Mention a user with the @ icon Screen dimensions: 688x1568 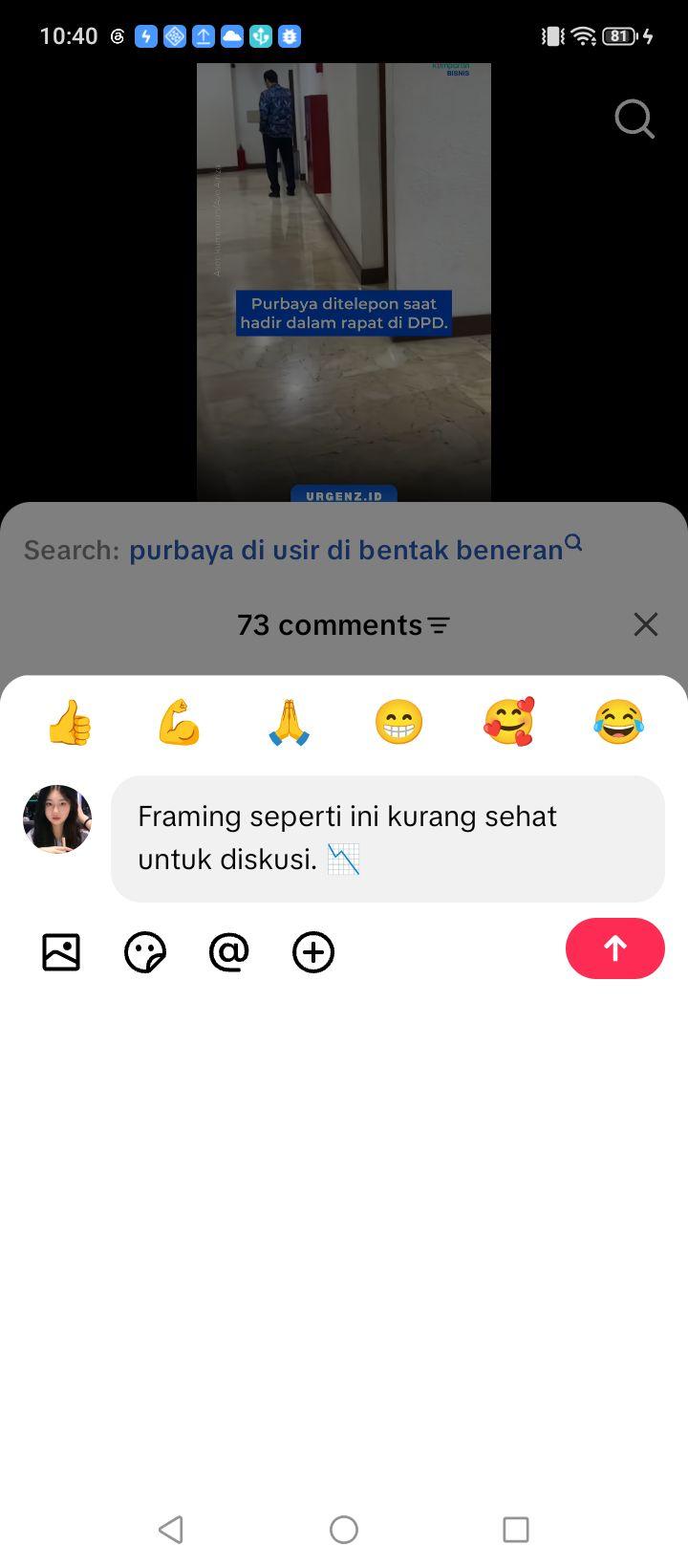click(x=229, y=952)
